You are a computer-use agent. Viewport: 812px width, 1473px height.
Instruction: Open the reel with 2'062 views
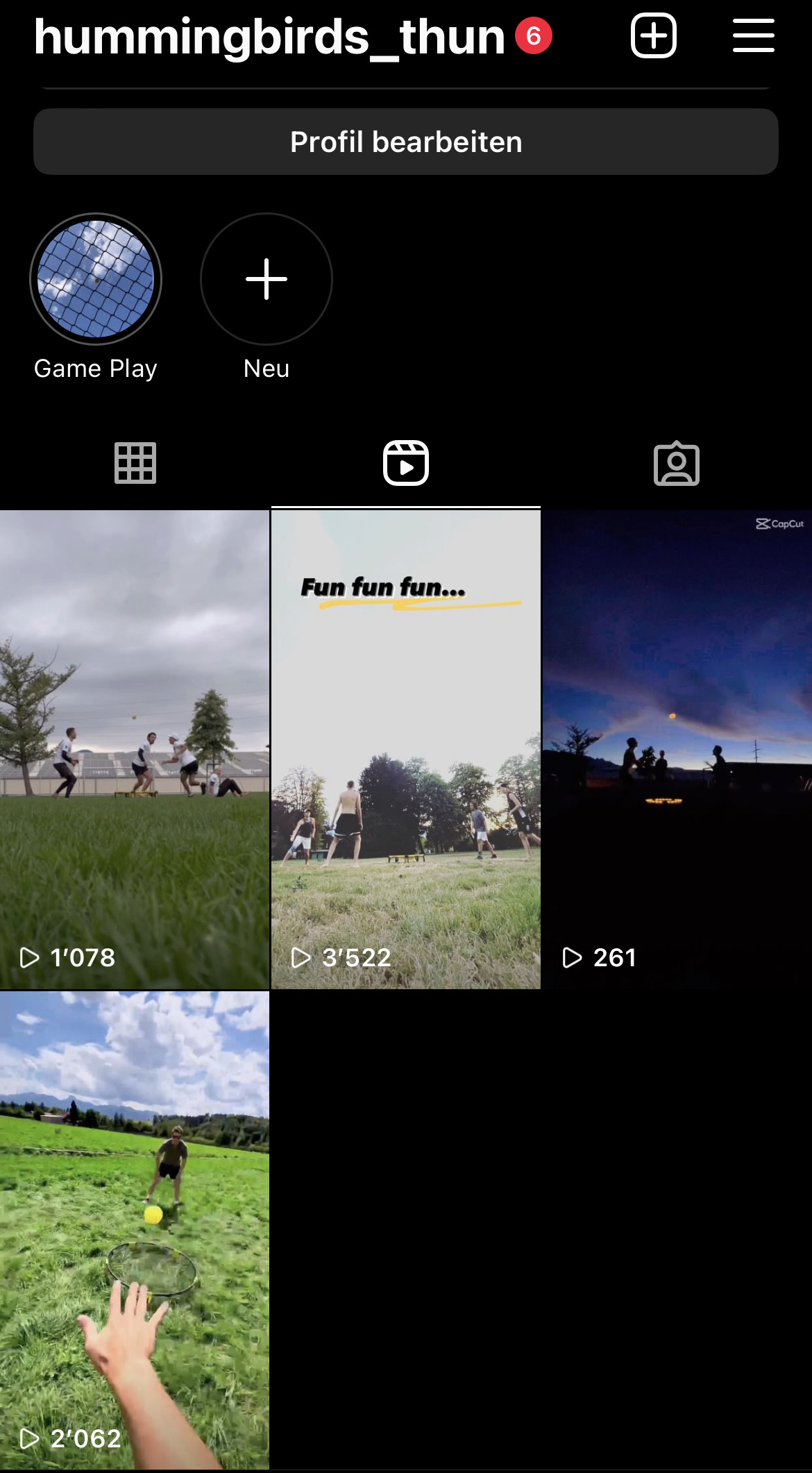(135, 1230)
